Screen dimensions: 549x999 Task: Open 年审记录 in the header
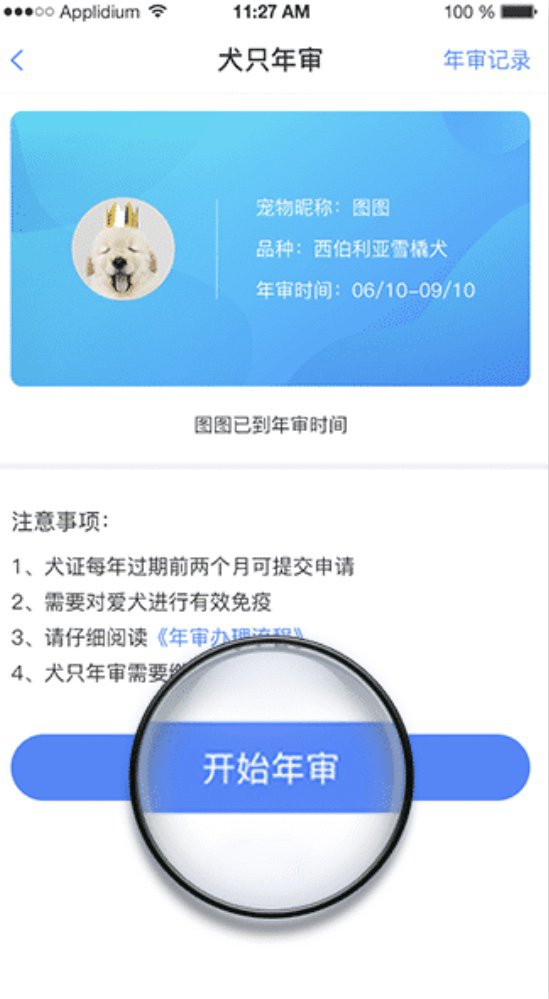coord(487,60)
